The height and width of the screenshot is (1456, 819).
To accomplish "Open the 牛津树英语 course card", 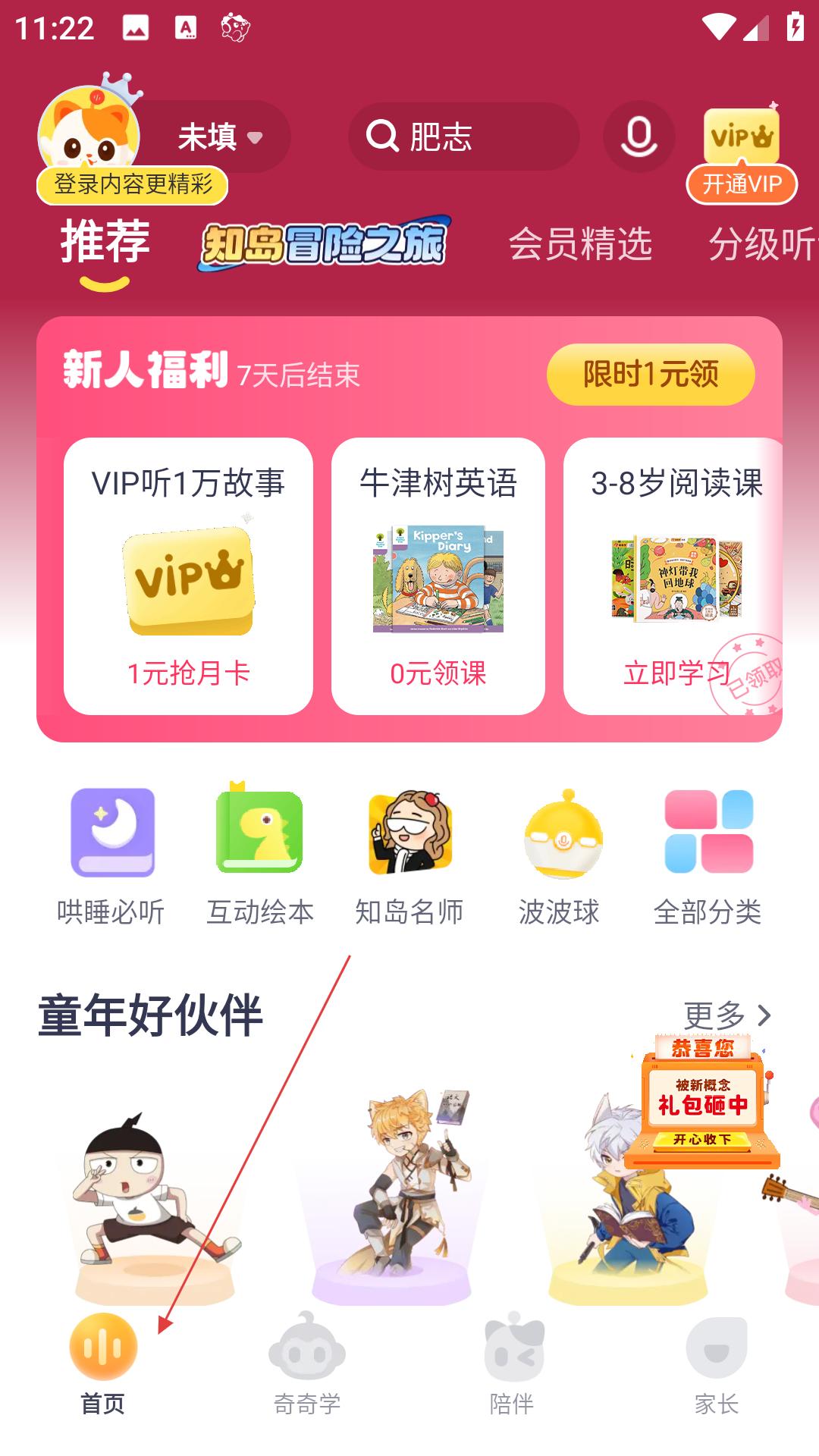I will click(x=438, y=576).
